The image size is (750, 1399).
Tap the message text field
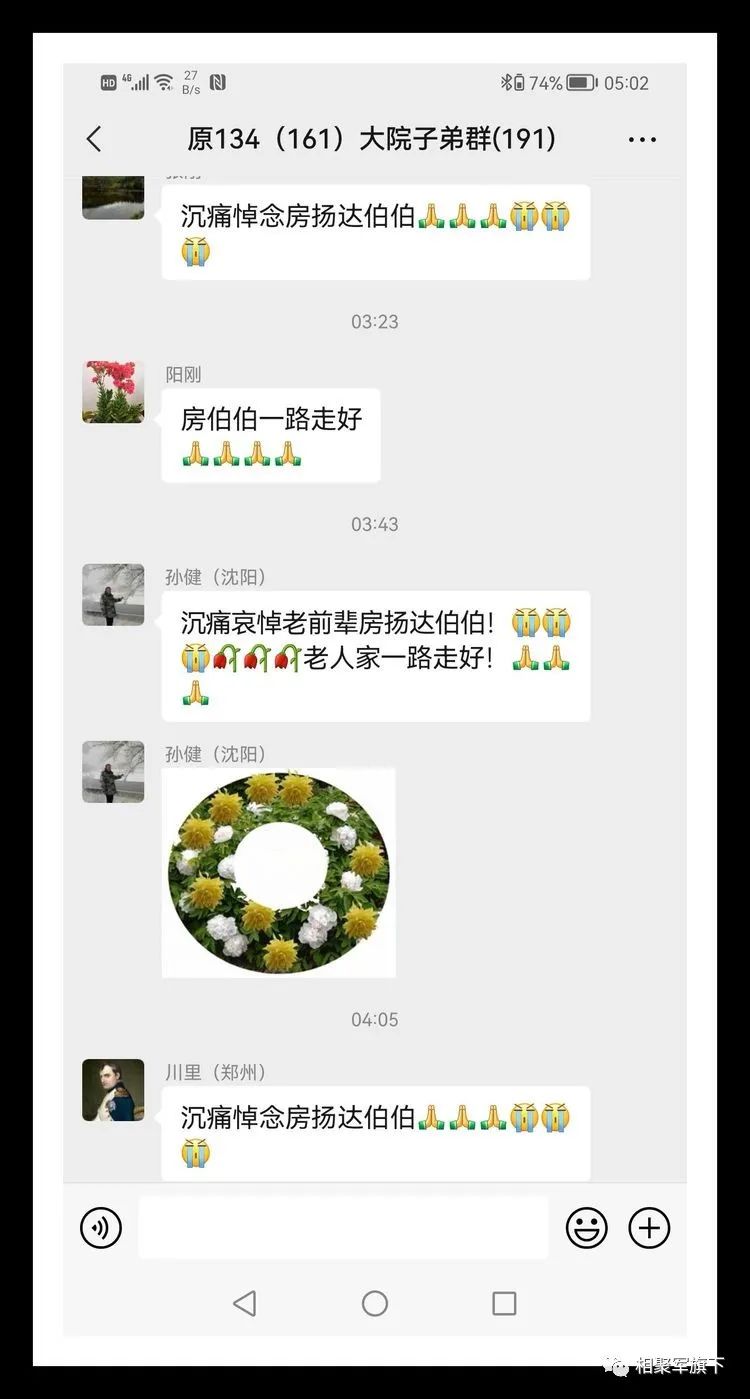pyautogui.click(x=343, y=1227)
